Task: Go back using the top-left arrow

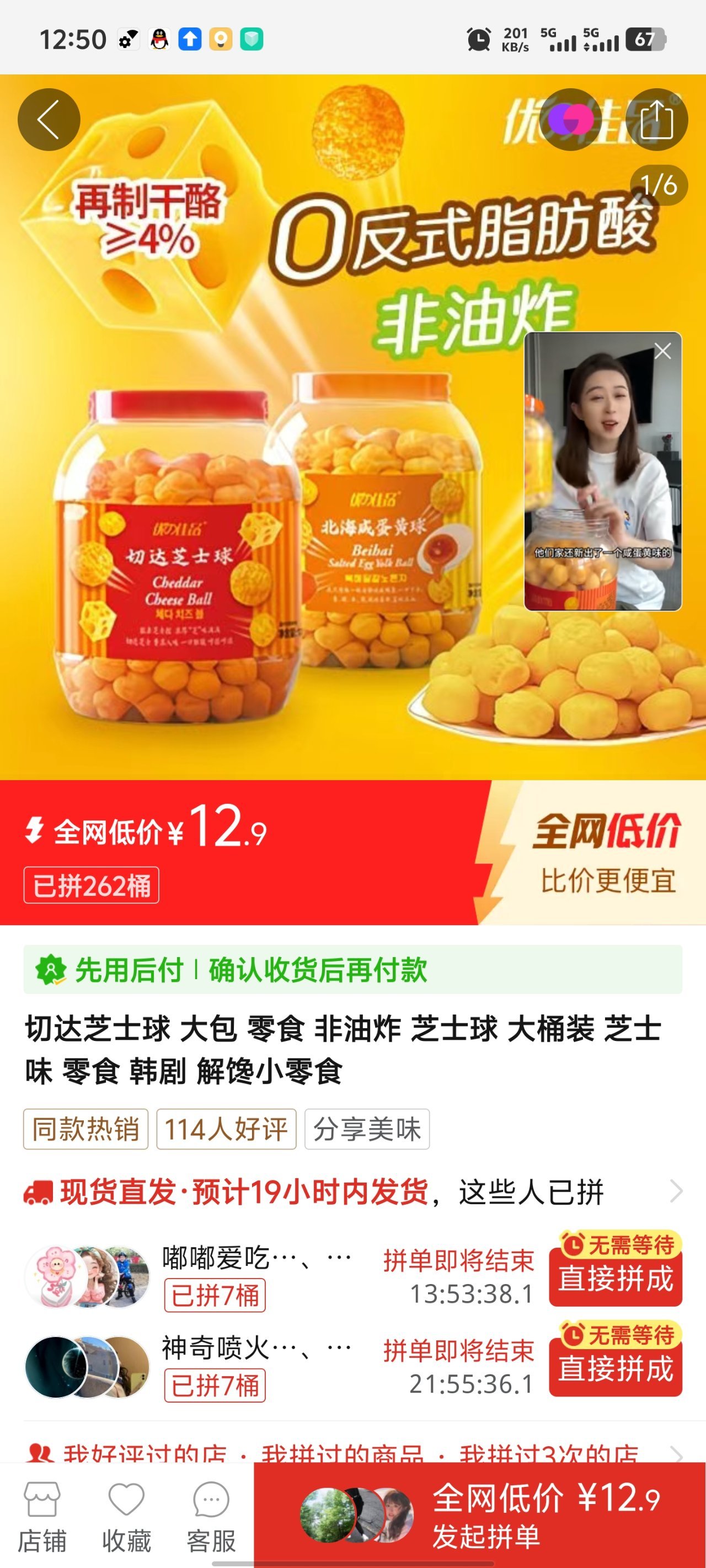Action: (49, 120)
